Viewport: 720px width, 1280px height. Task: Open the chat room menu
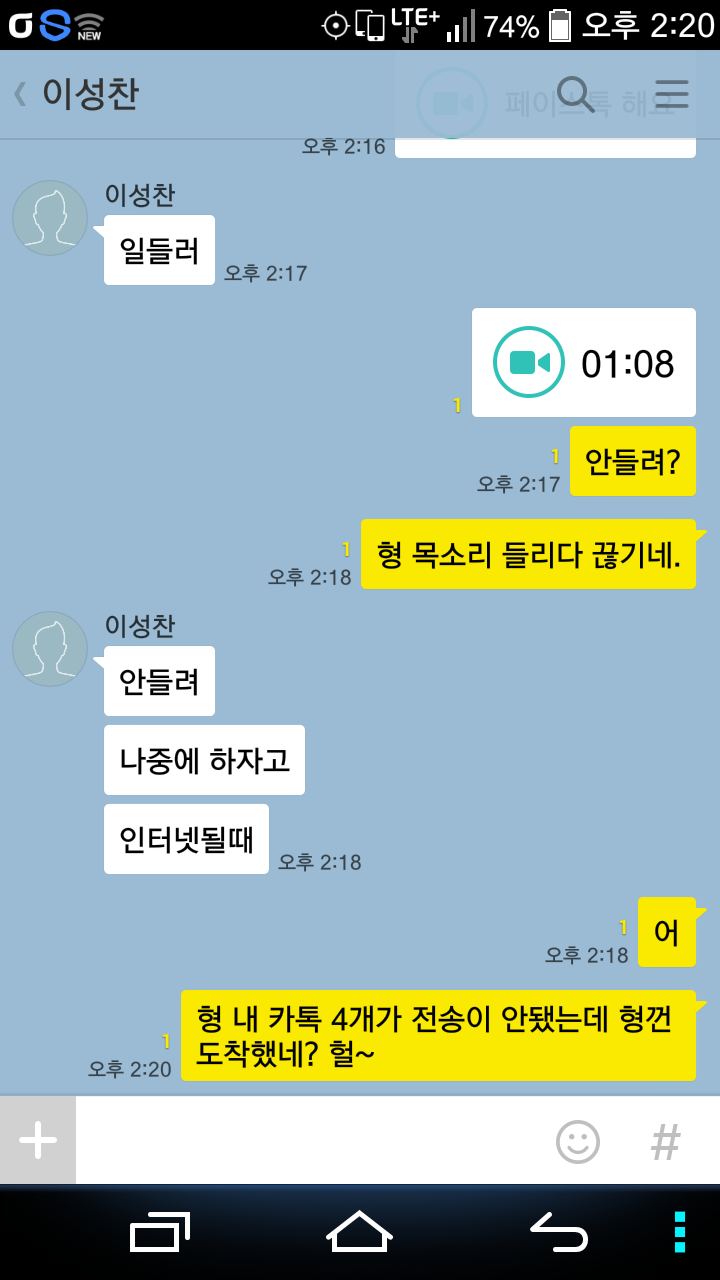pyautogui.click(x=671, y=94)
